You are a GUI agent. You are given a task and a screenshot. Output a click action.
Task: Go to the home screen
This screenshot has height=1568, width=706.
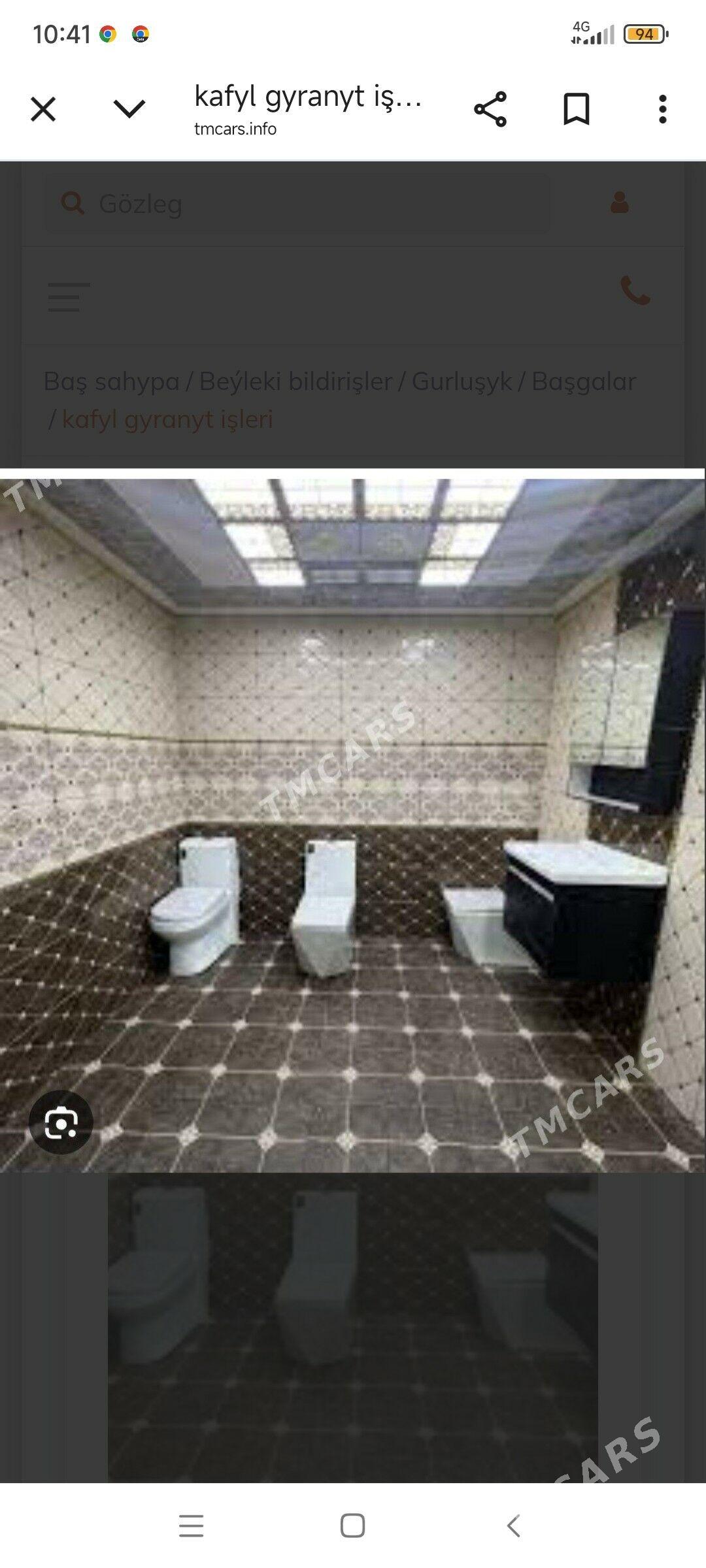coord(352,1526)
